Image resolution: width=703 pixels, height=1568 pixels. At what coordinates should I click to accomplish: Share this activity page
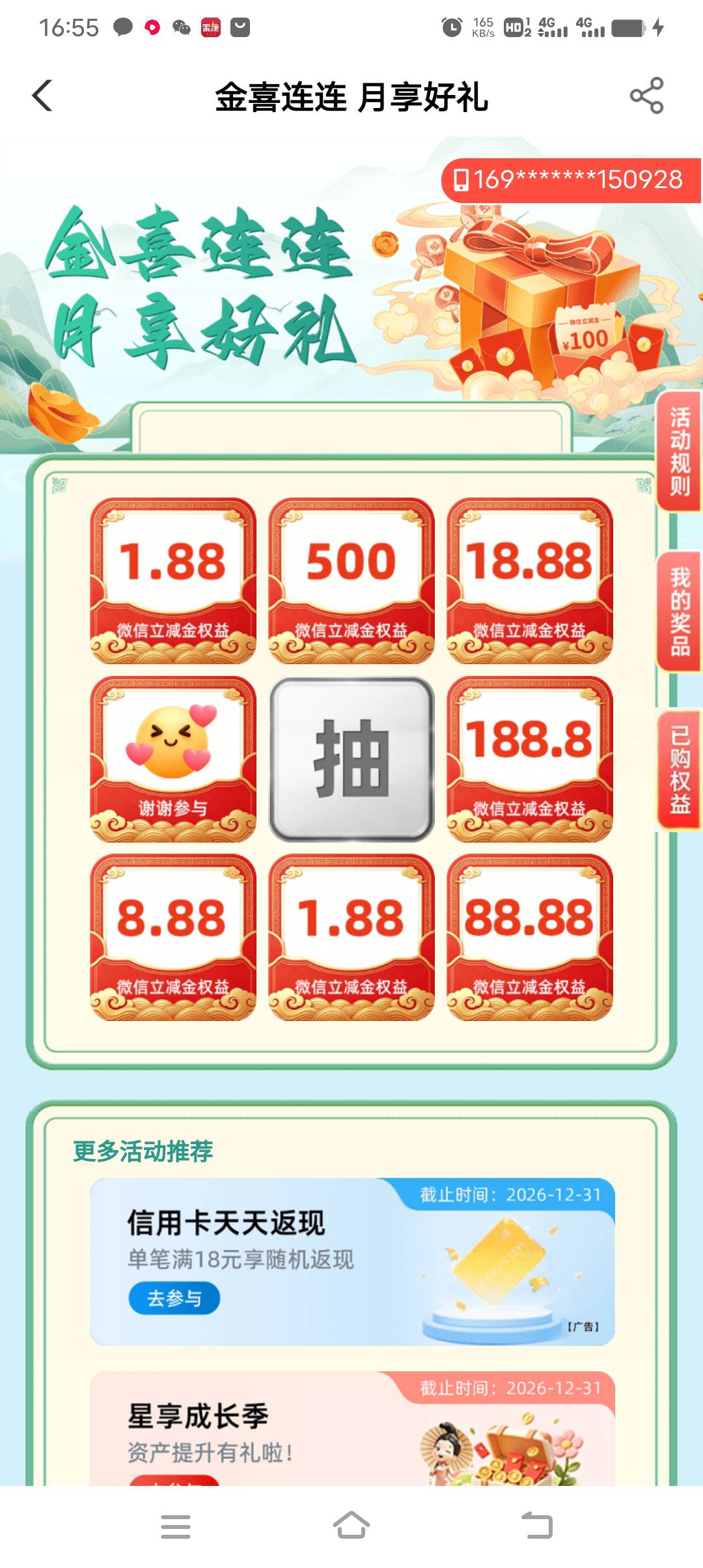(x=646, y=96)
